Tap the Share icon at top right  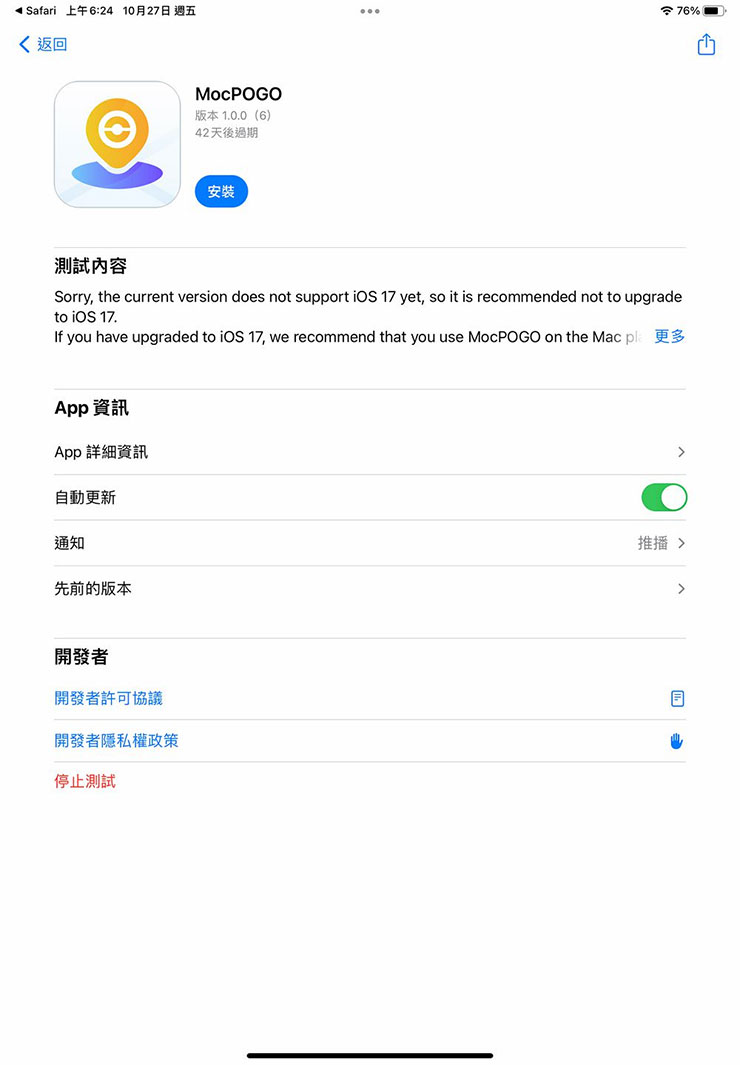click(x=706, y=44)
